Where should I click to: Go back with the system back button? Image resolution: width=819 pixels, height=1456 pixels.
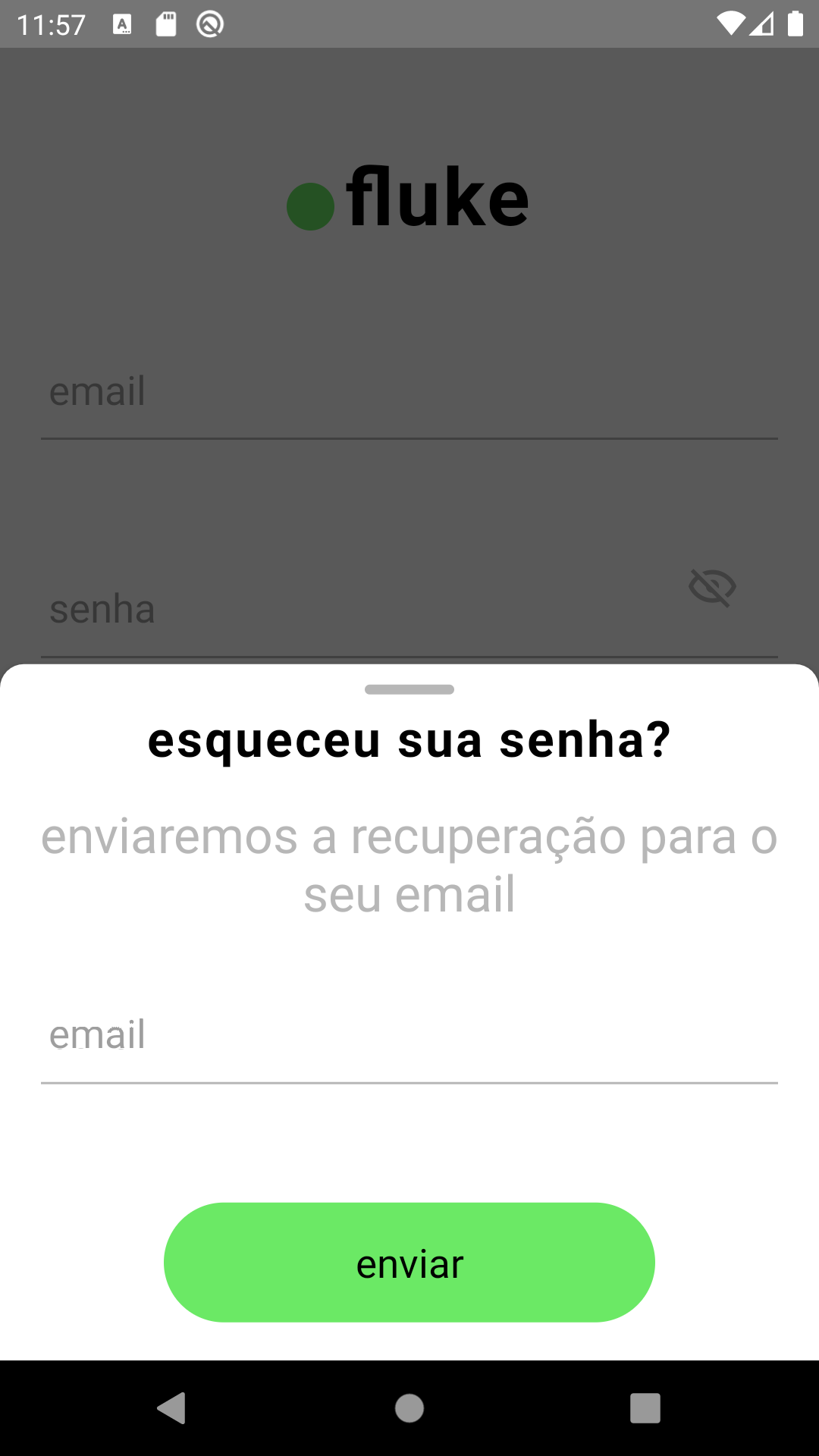(x=172, y=1408)
